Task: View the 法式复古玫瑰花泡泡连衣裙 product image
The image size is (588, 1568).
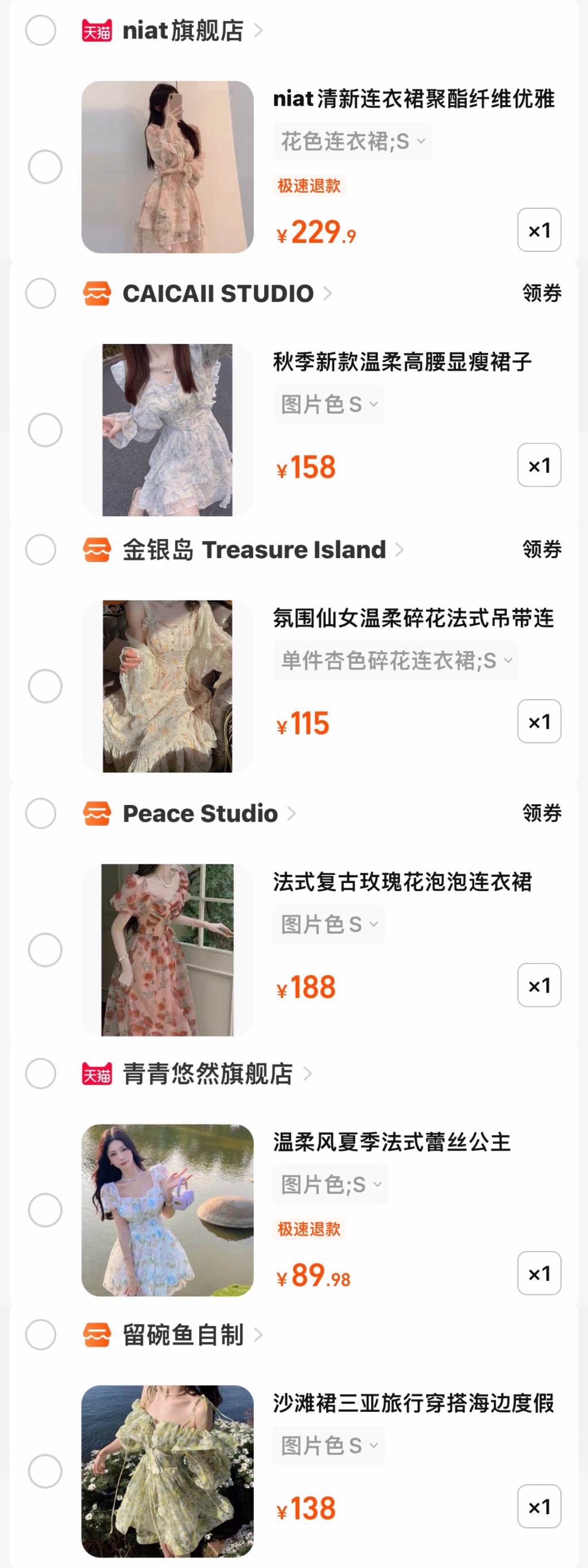Action: click(168, 950)
